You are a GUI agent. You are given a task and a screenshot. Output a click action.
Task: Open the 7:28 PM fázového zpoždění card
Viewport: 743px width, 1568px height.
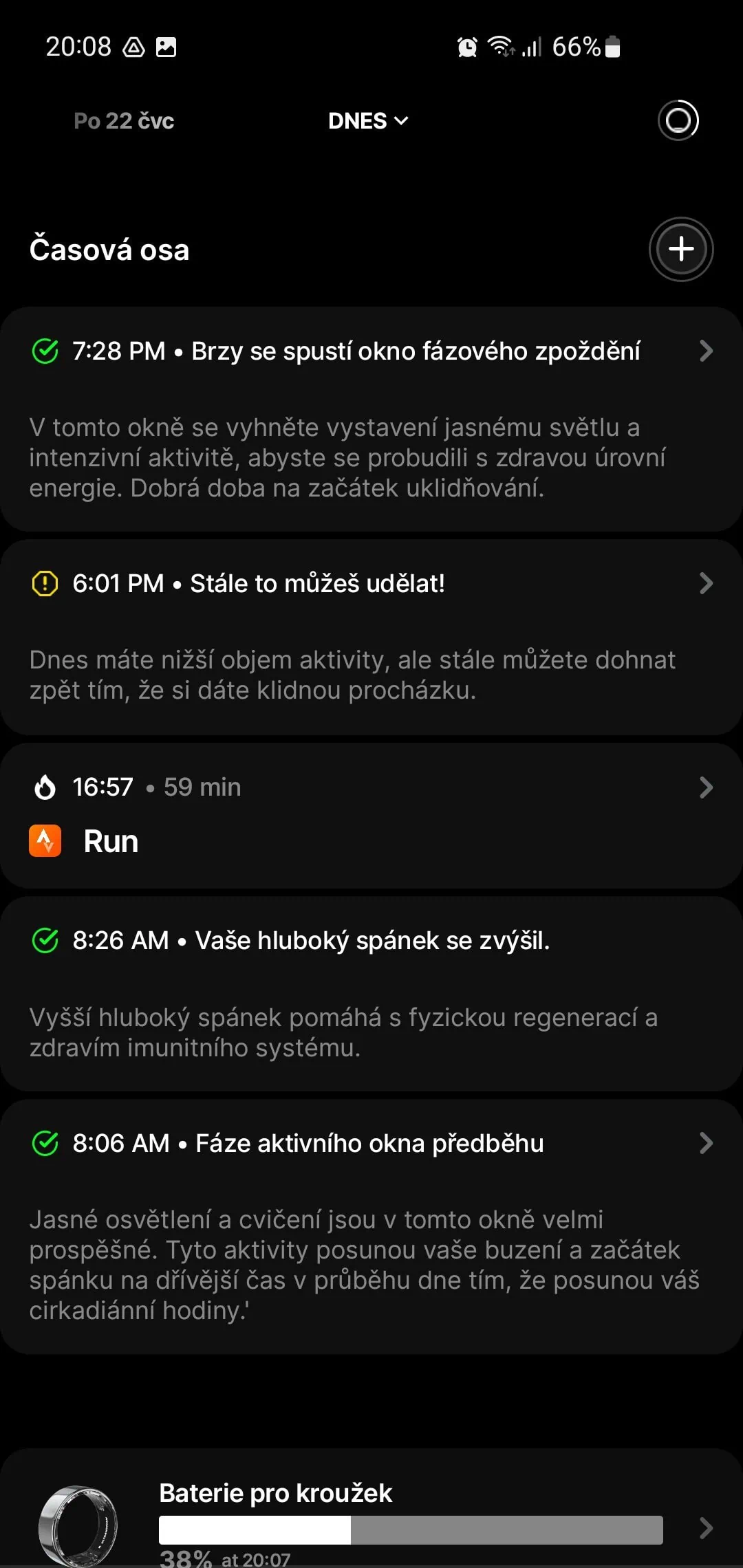371,418
